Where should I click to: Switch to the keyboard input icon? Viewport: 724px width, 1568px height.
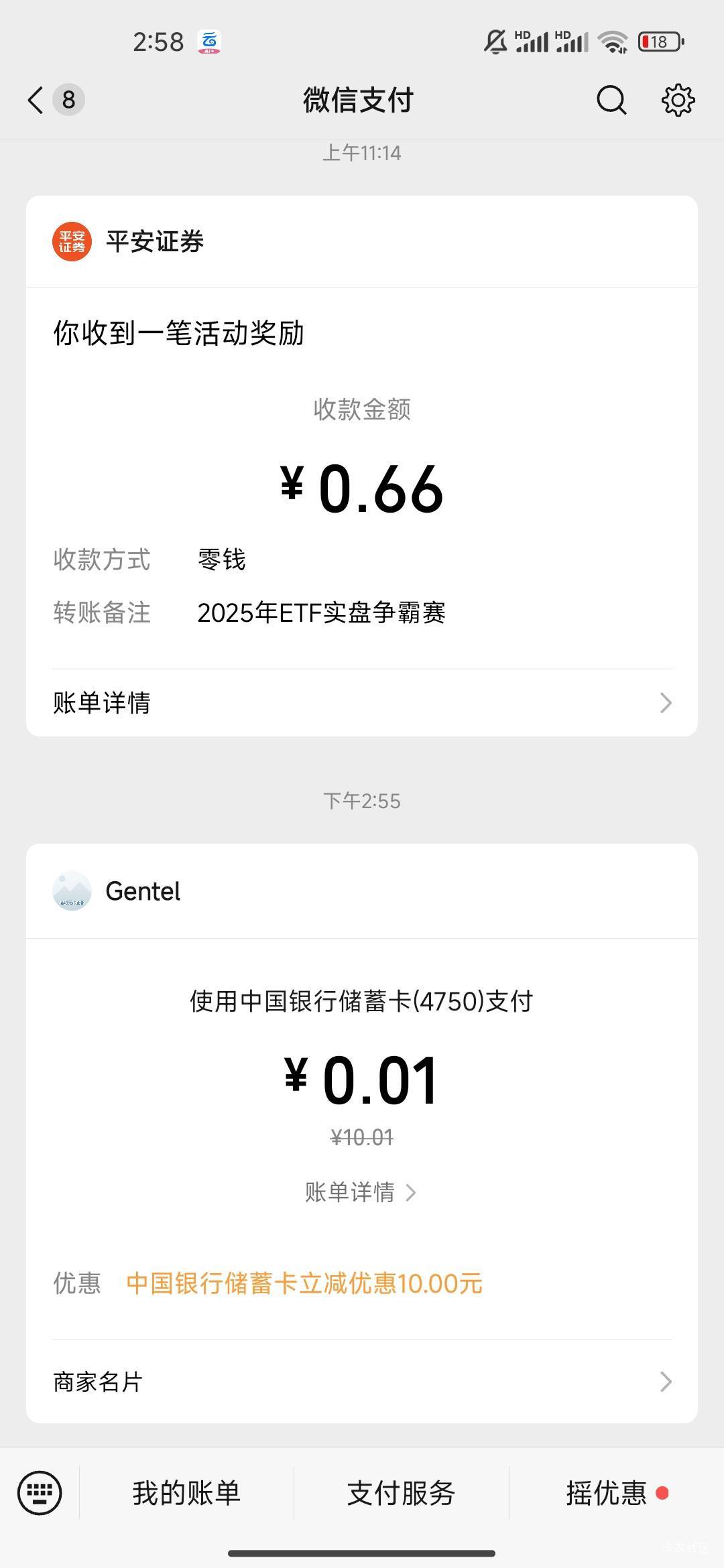pos(40,1493)
